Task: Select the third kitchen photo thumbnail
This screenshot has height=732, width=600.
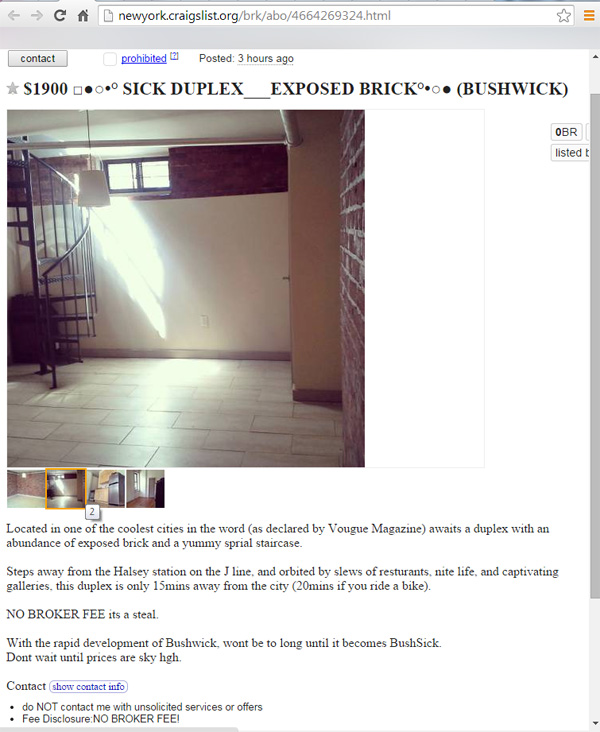Action: (106, 489)
